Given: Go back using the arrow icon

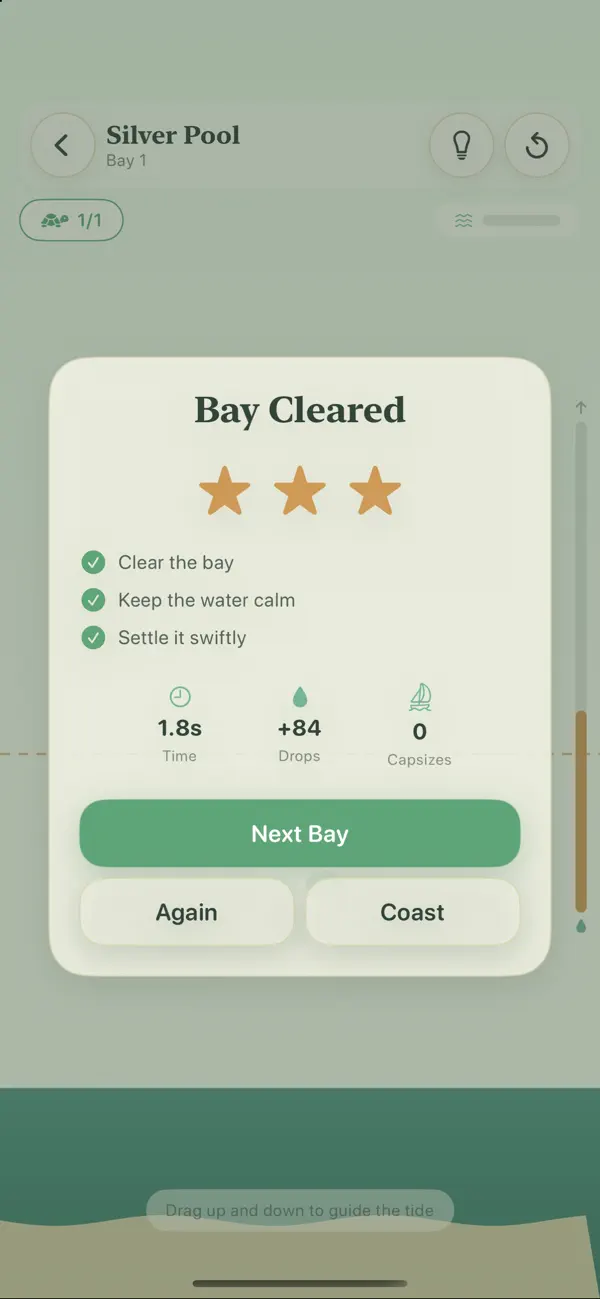Looking at the screenshot, I should (x=62, y=146).
